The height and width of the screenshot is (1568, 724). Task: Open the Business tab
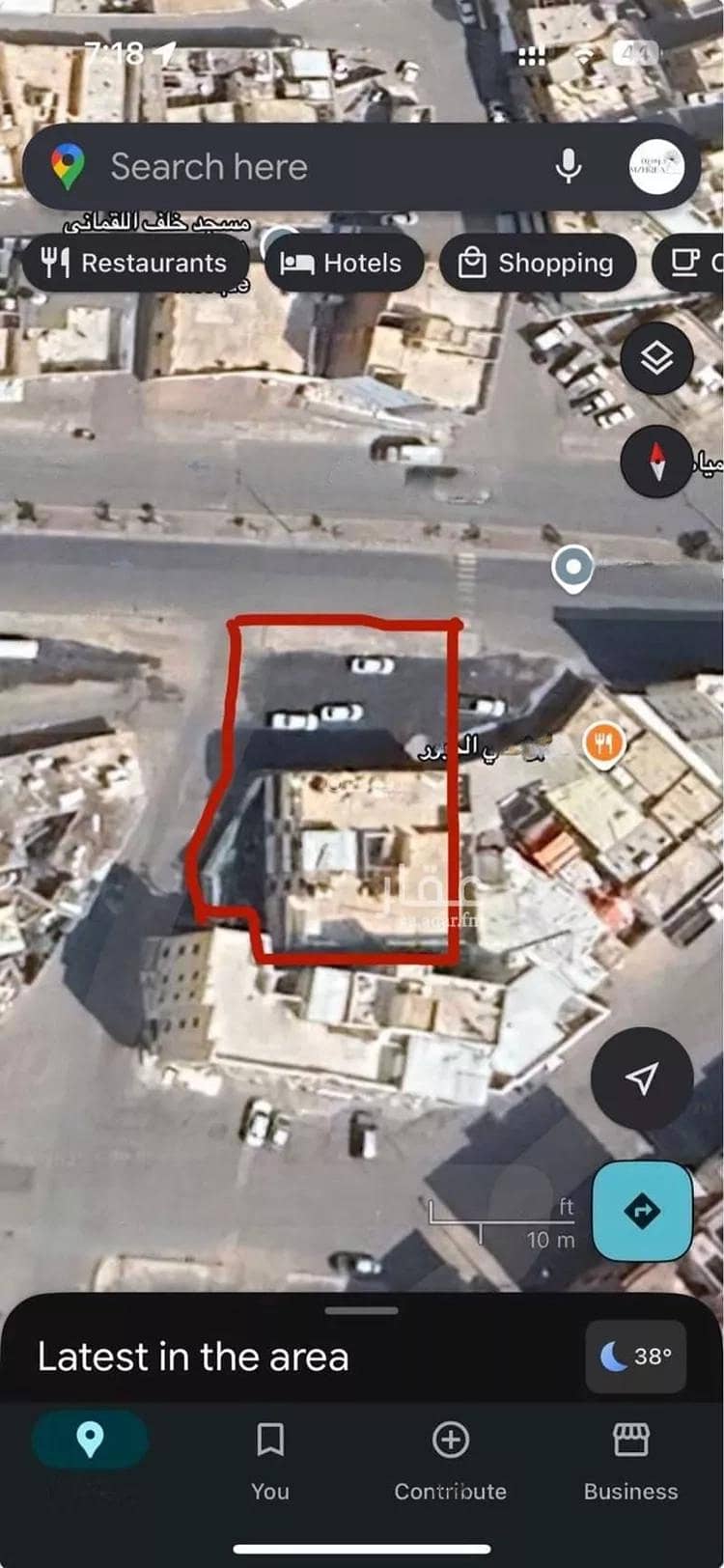tap(630, 1458)
